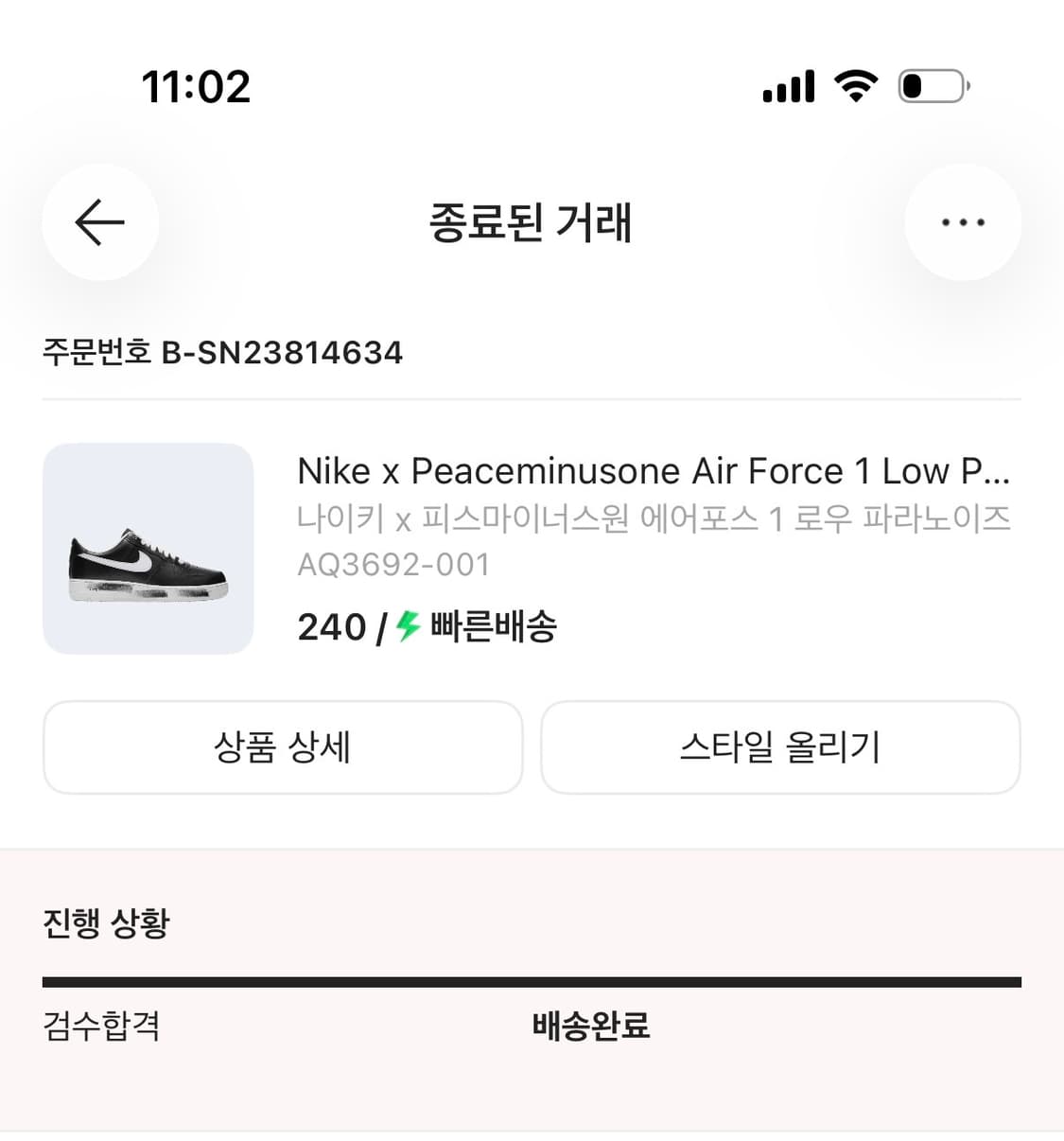Select the 배송완료 delivery complete status
The image size is (1064, 1141).
(x=590, y=1025)
